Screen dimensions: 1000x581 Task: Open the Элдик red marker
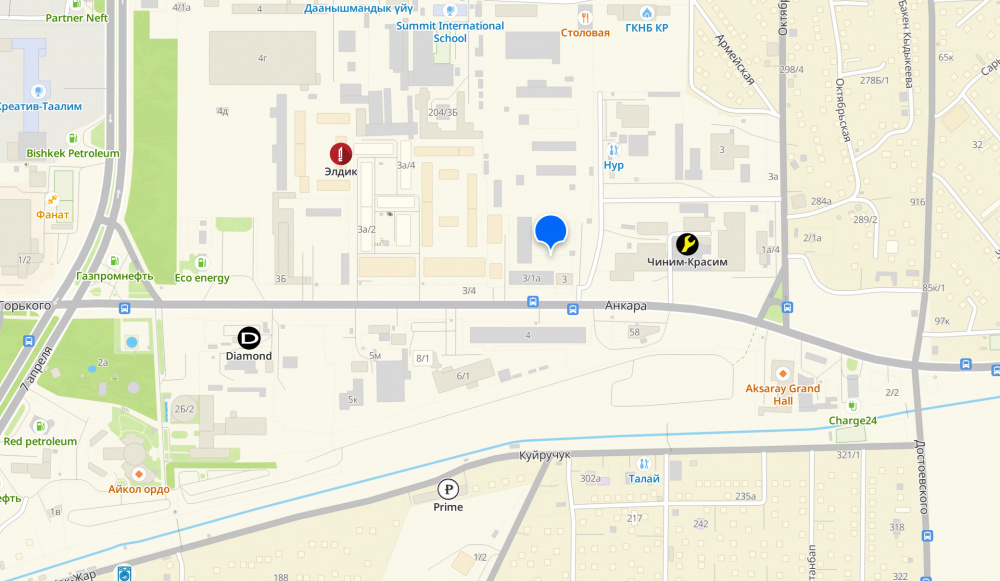pyautogui.click(x=341, y=154)
